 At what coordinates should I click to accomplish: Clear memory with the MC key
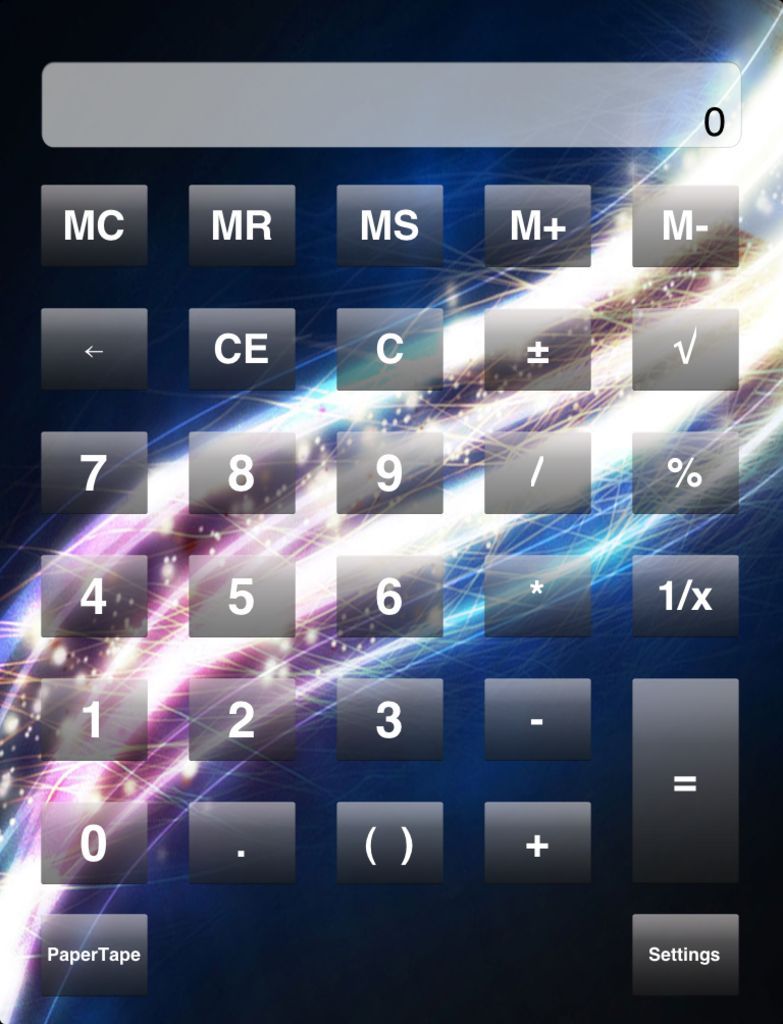coord(94,226)
